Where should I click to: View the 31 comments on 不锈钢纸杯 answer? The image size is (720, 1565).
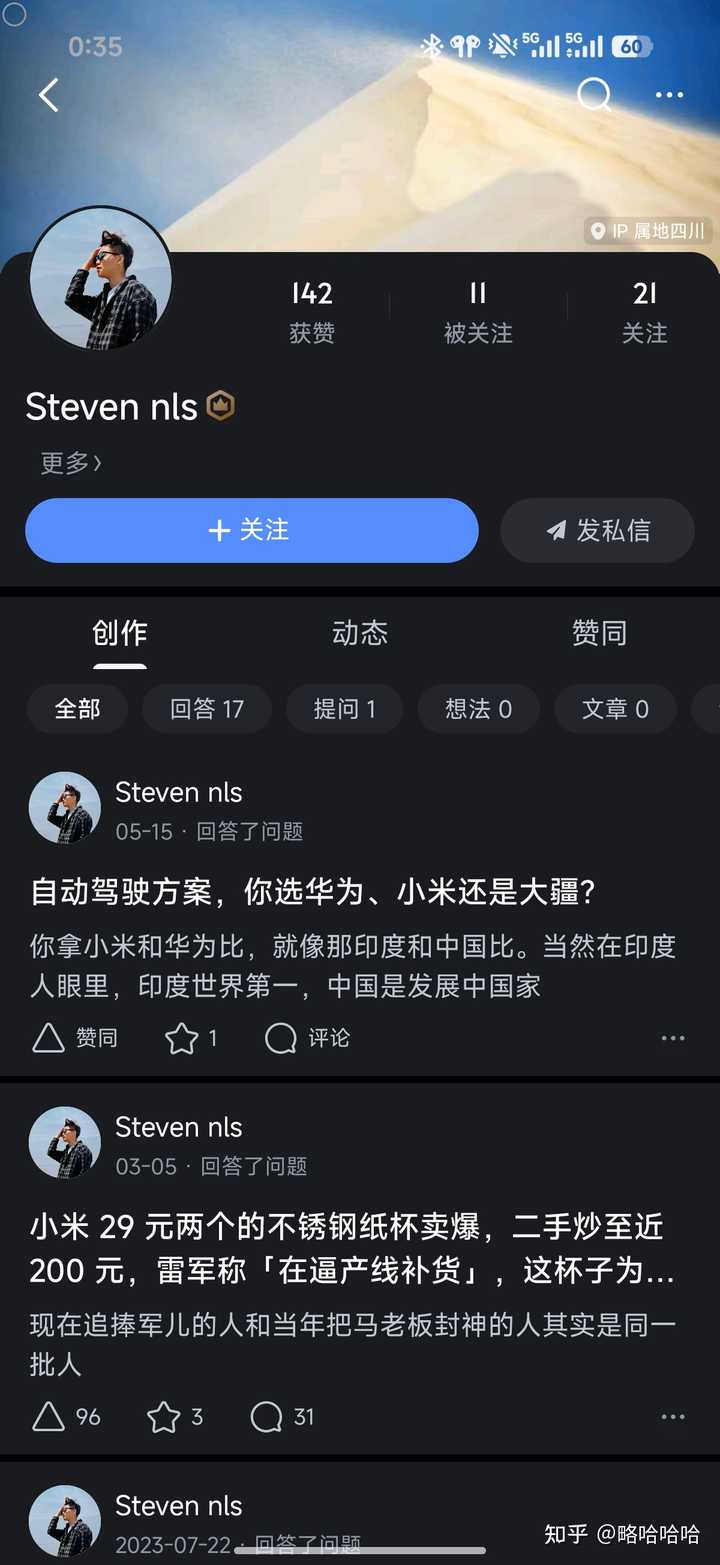coord(282,1416)
